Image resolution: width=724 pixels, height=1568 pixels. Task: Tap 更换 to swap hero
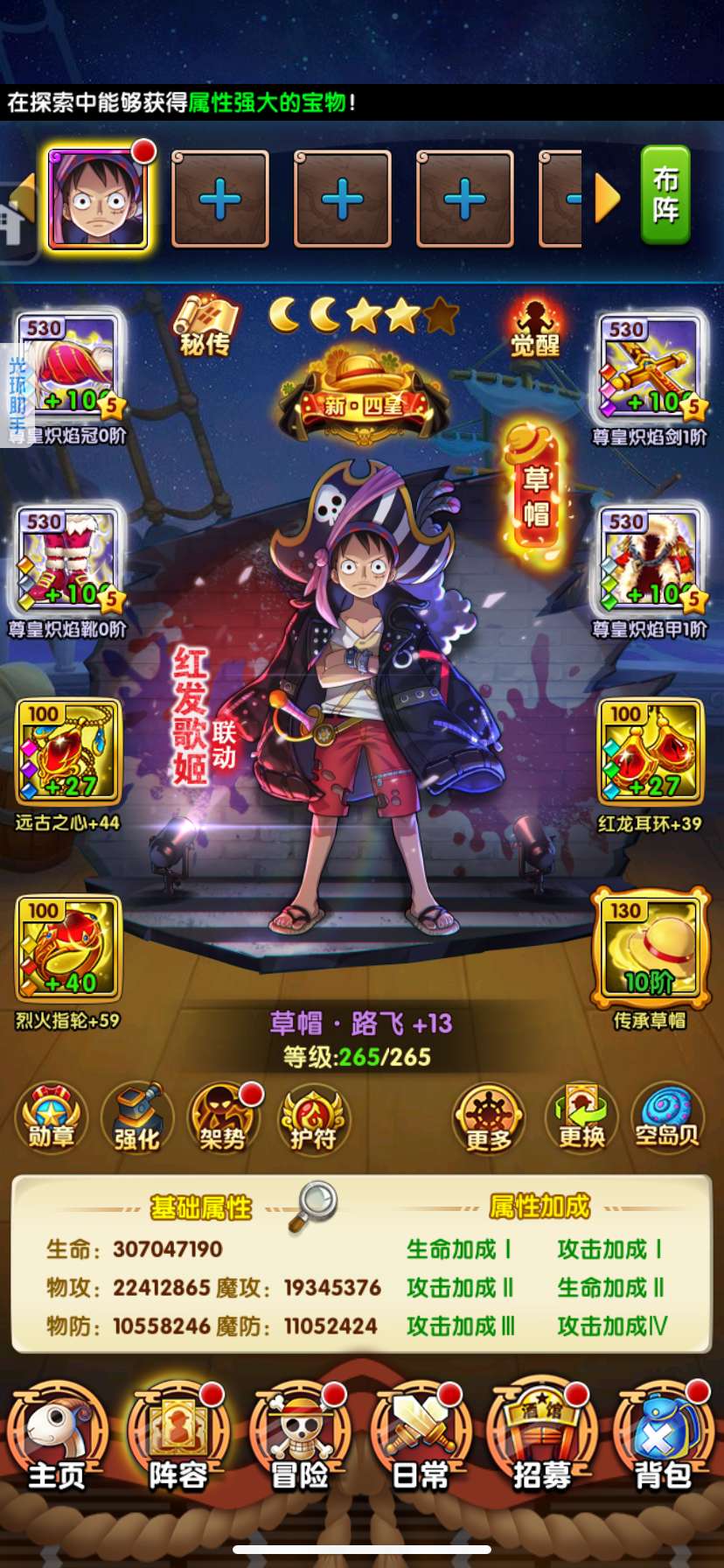pos(581,1117)
